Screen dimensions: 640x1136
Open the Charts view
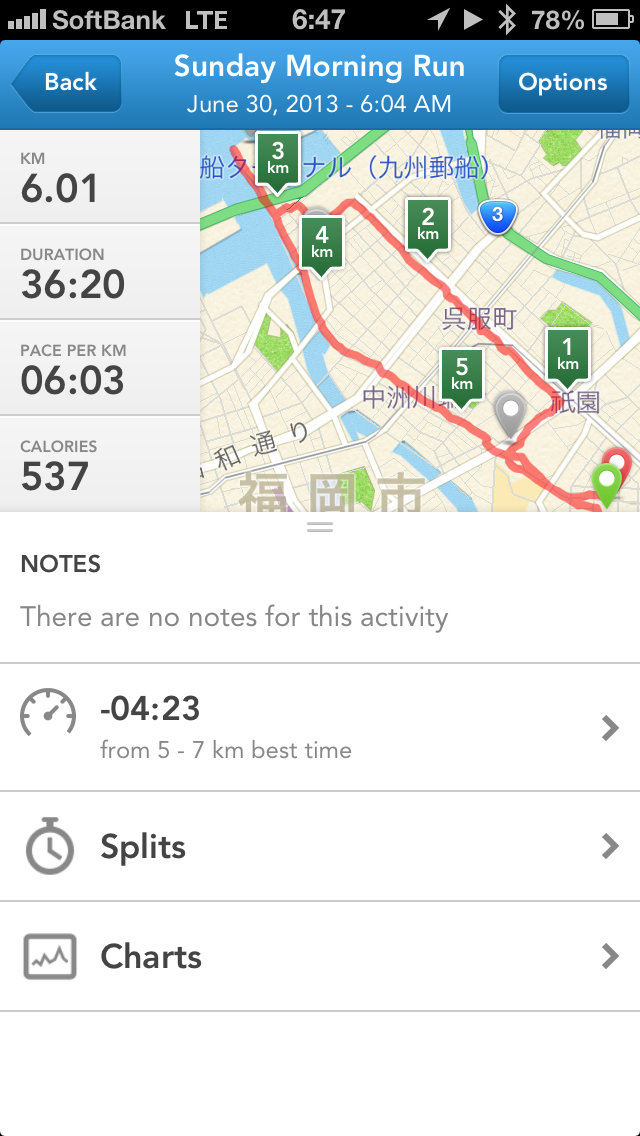pyautogui.click(x=320, y=957)
